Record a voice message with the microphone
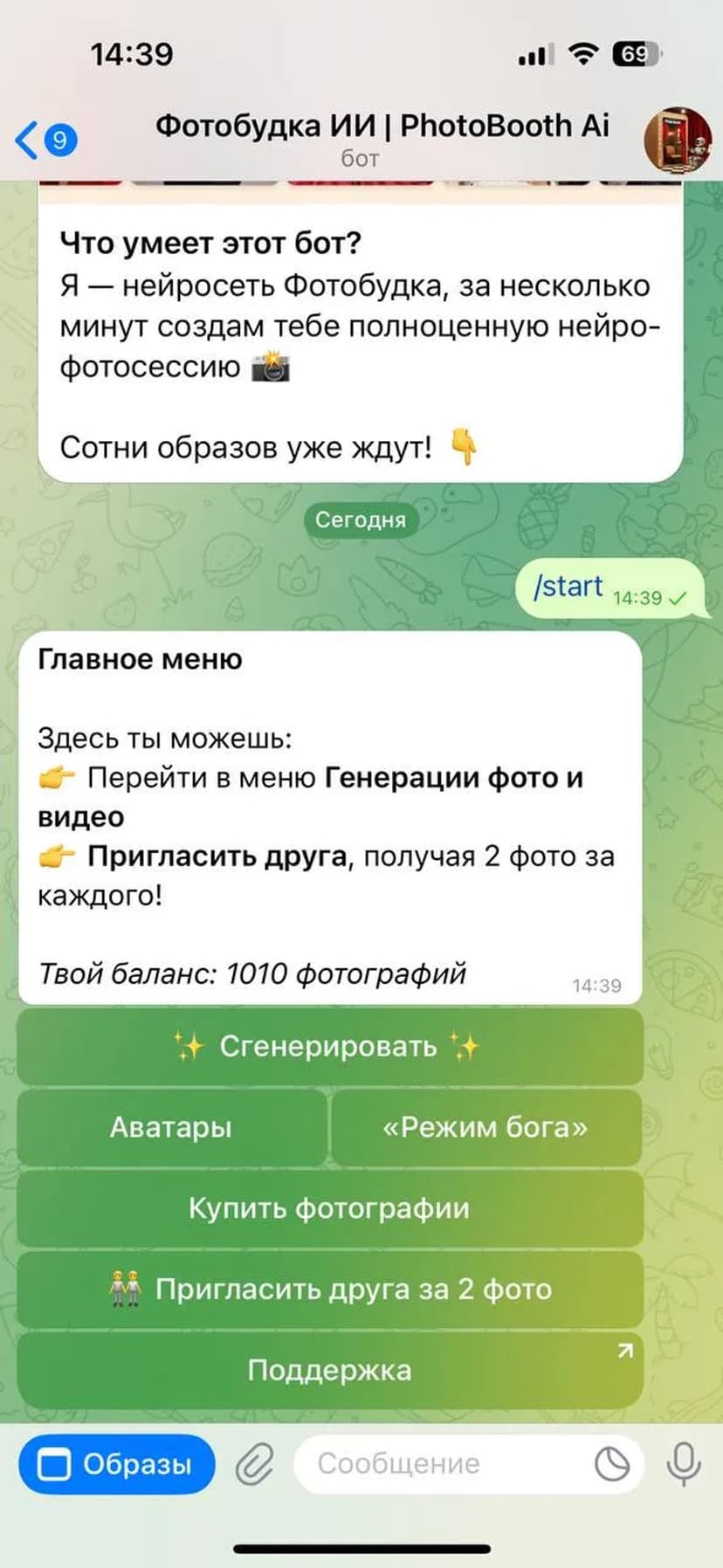723x1568 pixels. pyautogui.click(x=684, y=1464)
